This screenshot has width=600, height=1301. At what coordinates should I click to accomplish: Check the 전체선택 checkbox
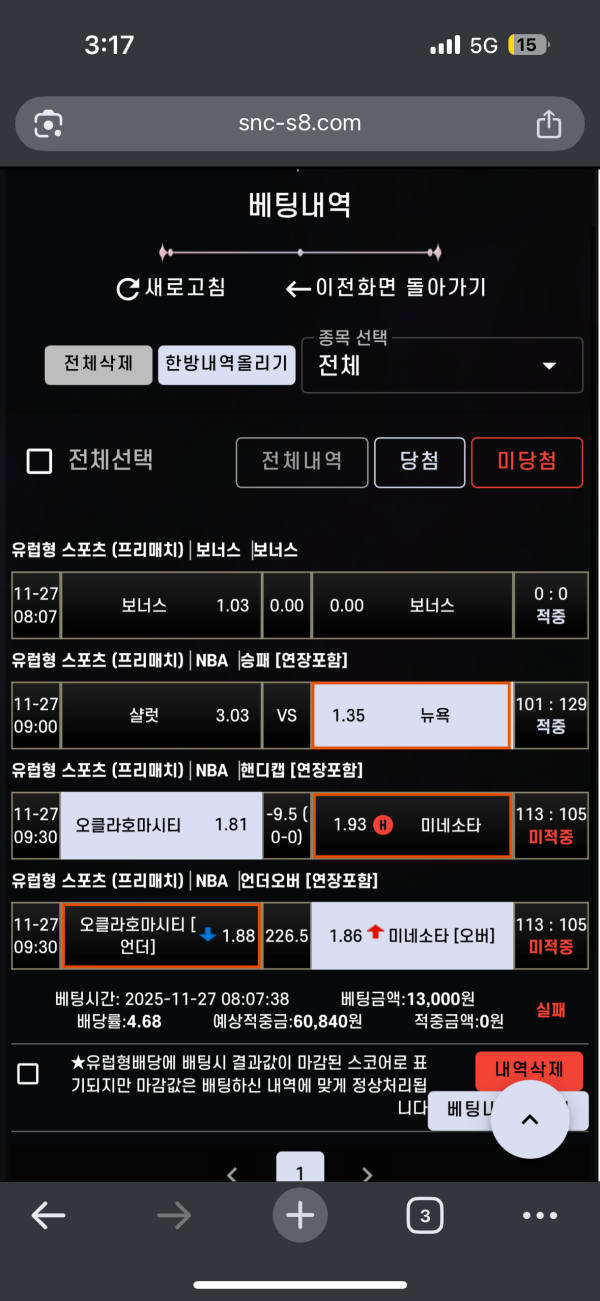coord(39,461)
